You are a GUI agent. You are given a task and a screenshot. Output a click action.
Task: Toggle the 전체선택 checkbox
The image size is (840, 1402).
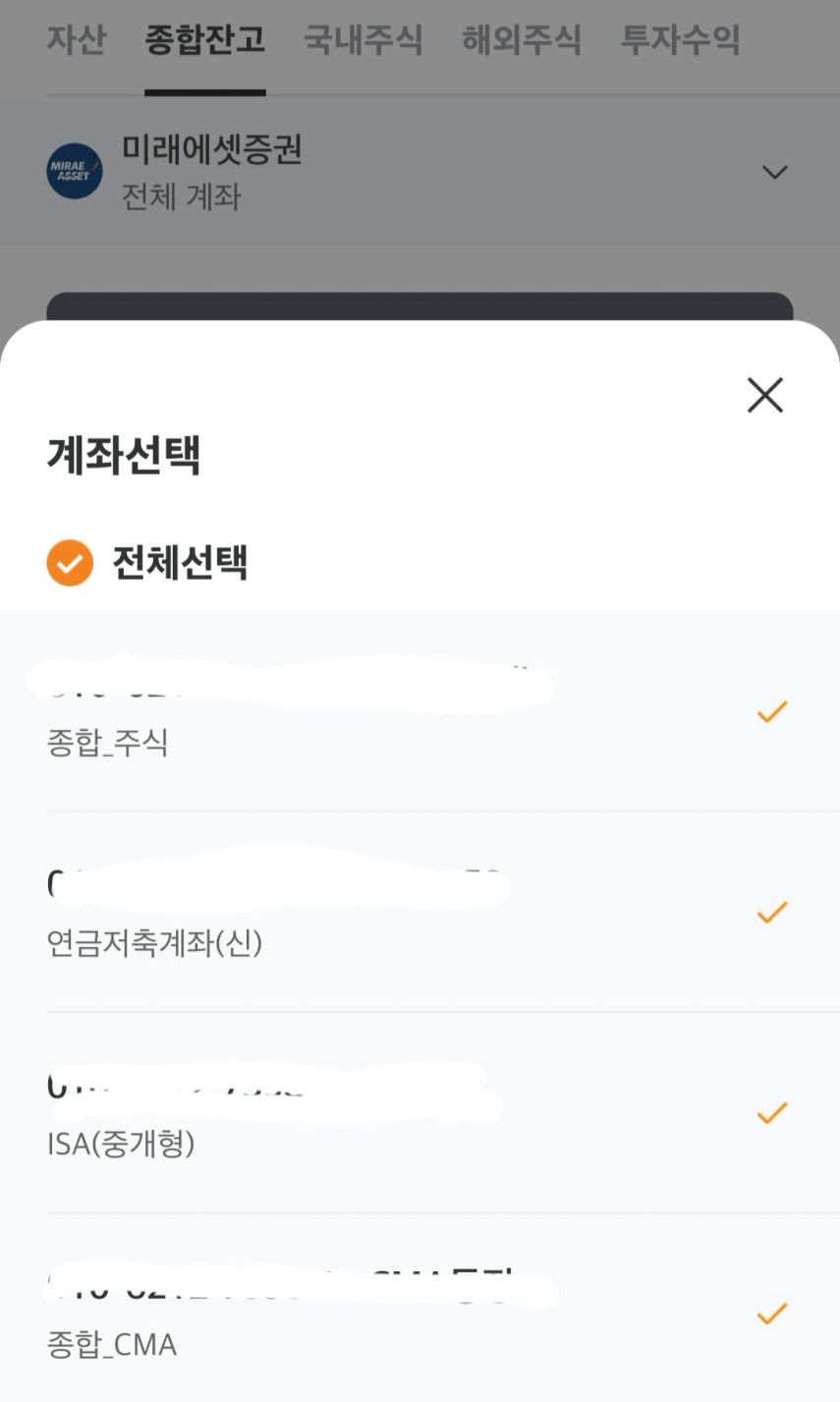(x=70, y=563)
